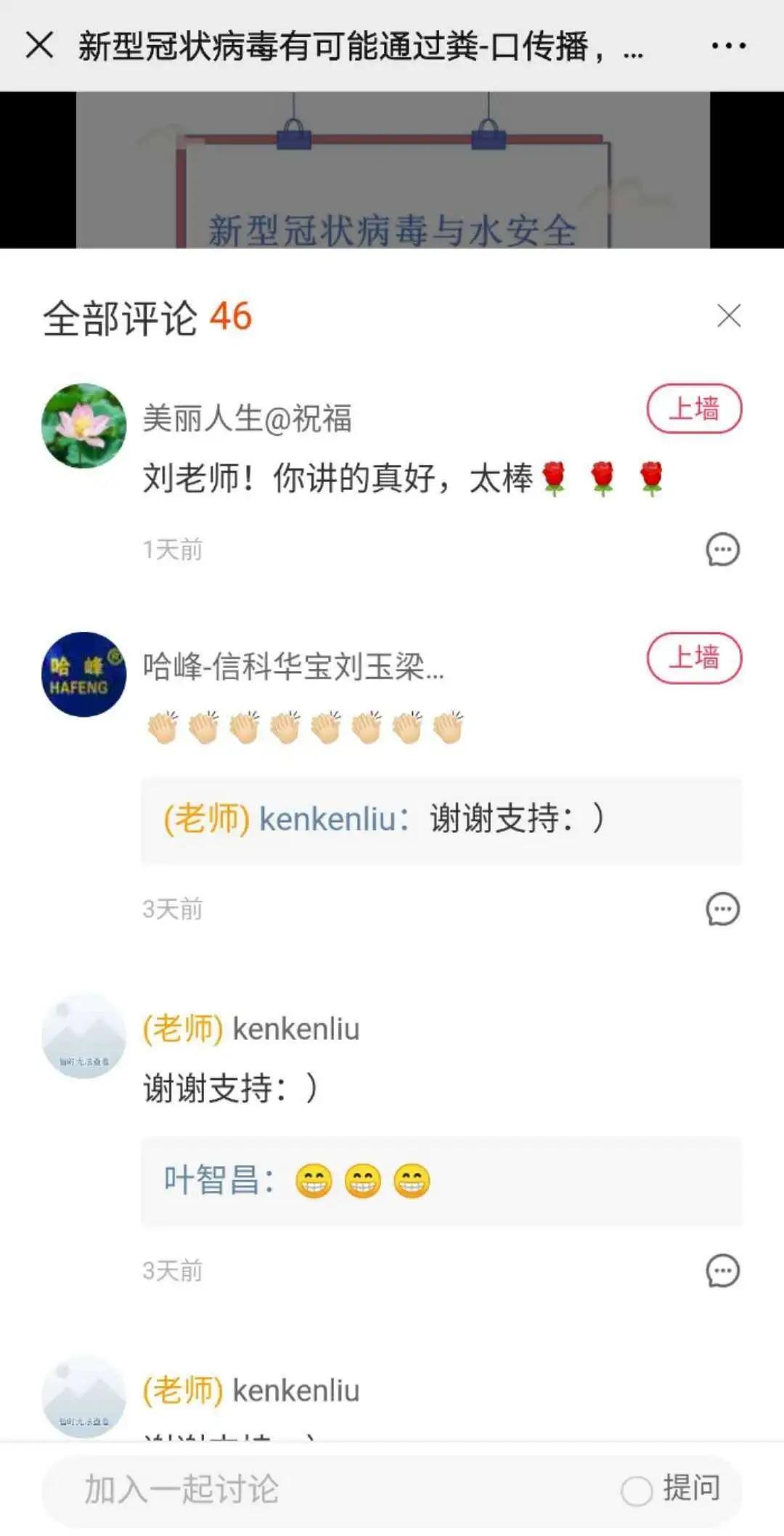Open 美丽人生@祝福's lotus avatar
Viewport: 784px width, 1536px height.
click(x=83, y=426)
